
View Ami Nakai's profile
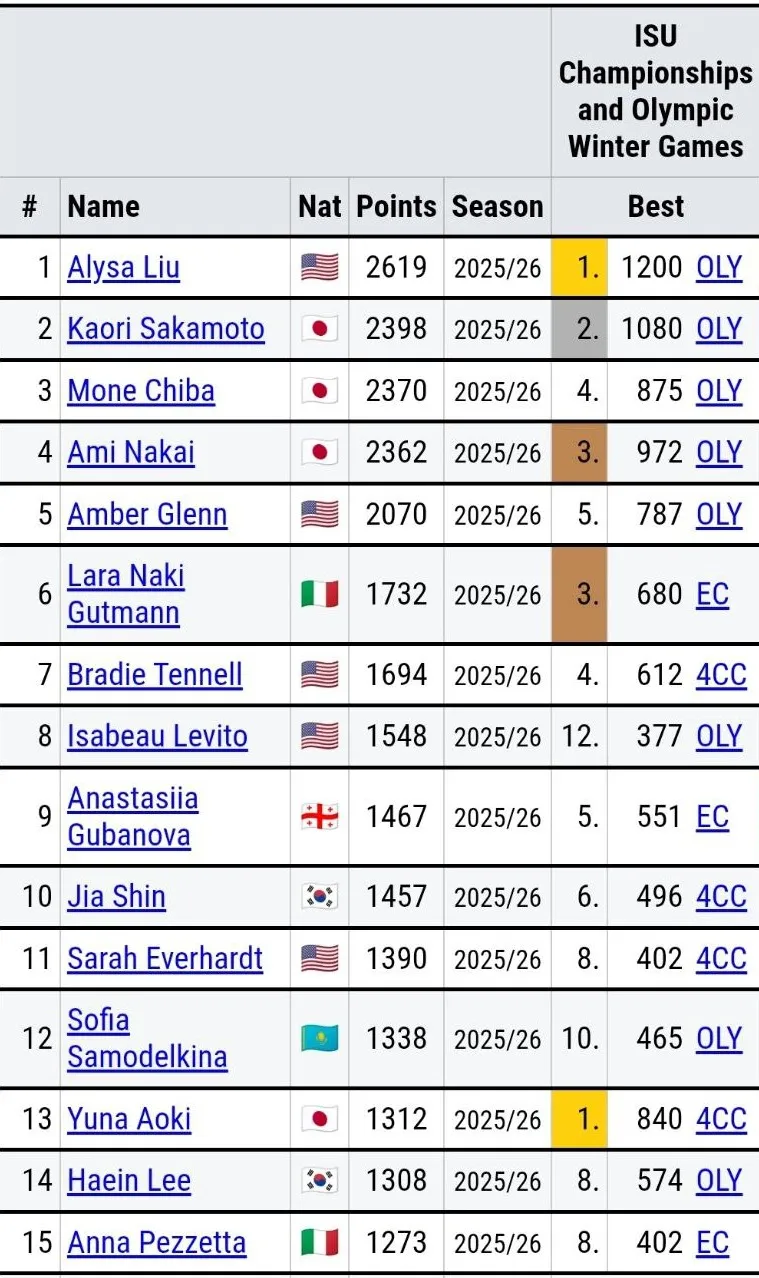pos(130,452)
